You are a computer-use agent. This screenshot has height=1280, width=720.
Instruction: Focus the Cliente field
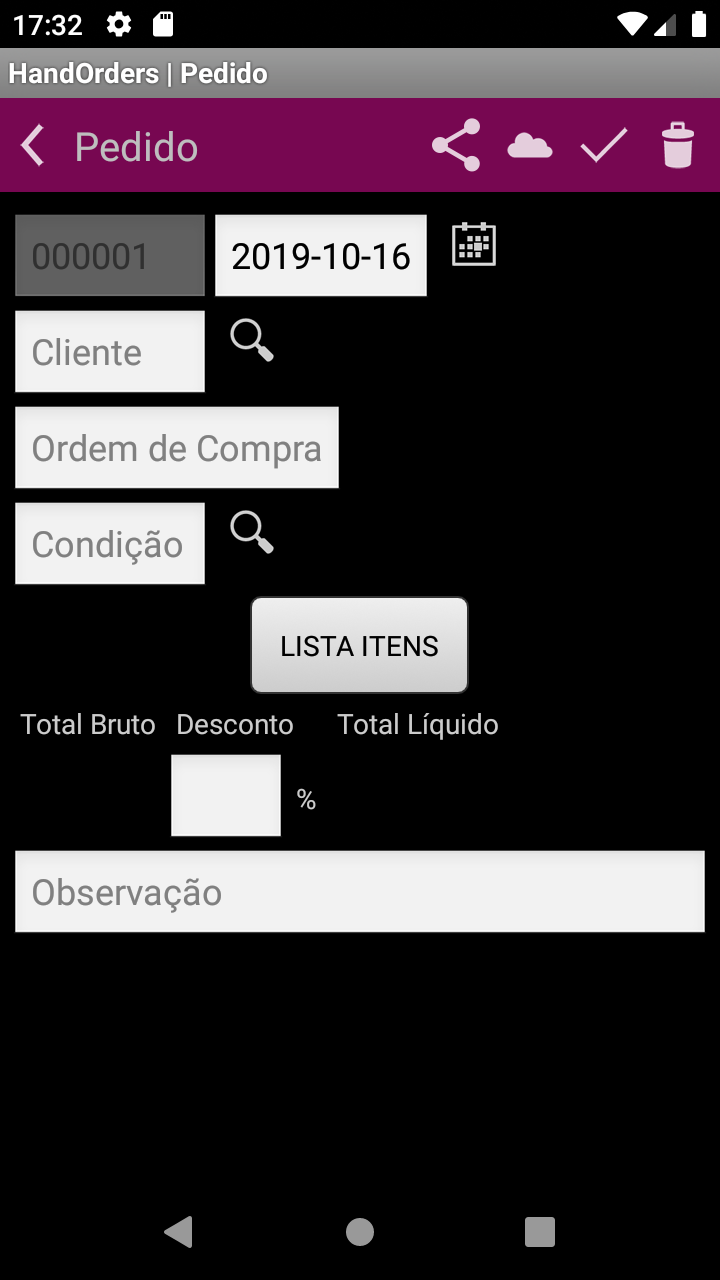(x=110, y=352)
